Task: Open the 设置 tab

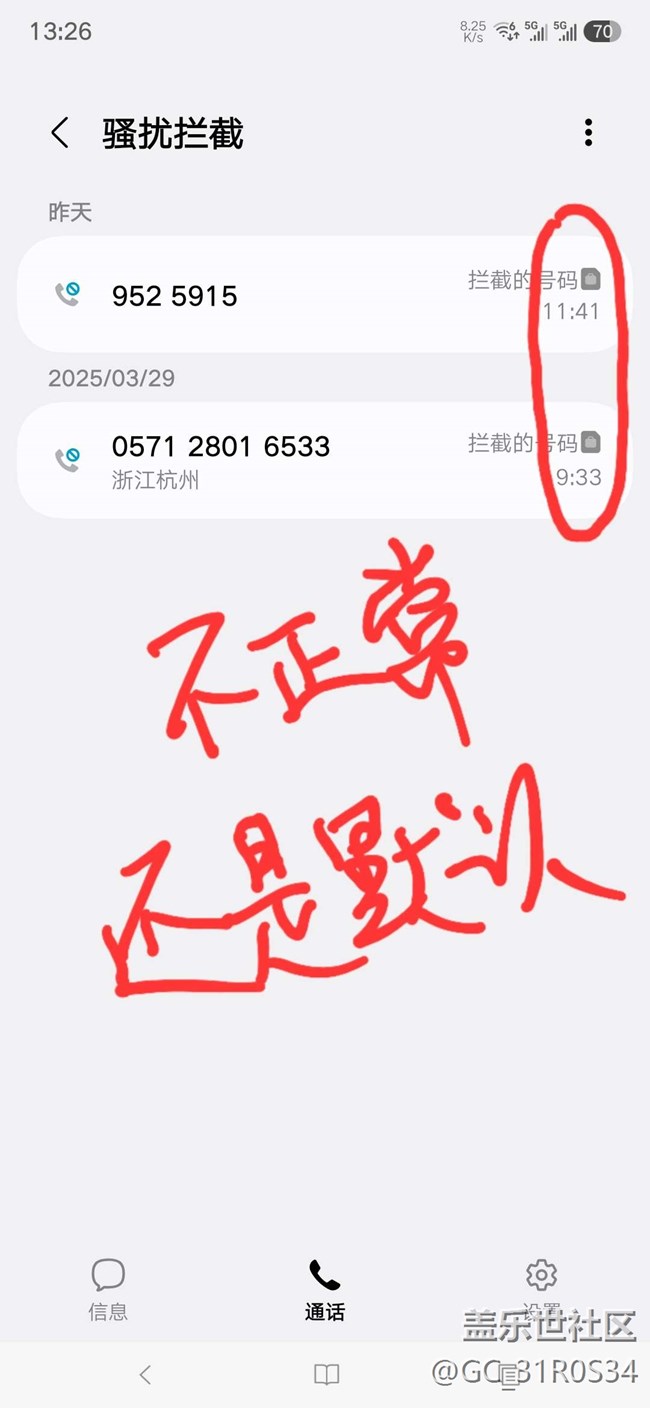Action: tap(541, 1287)
